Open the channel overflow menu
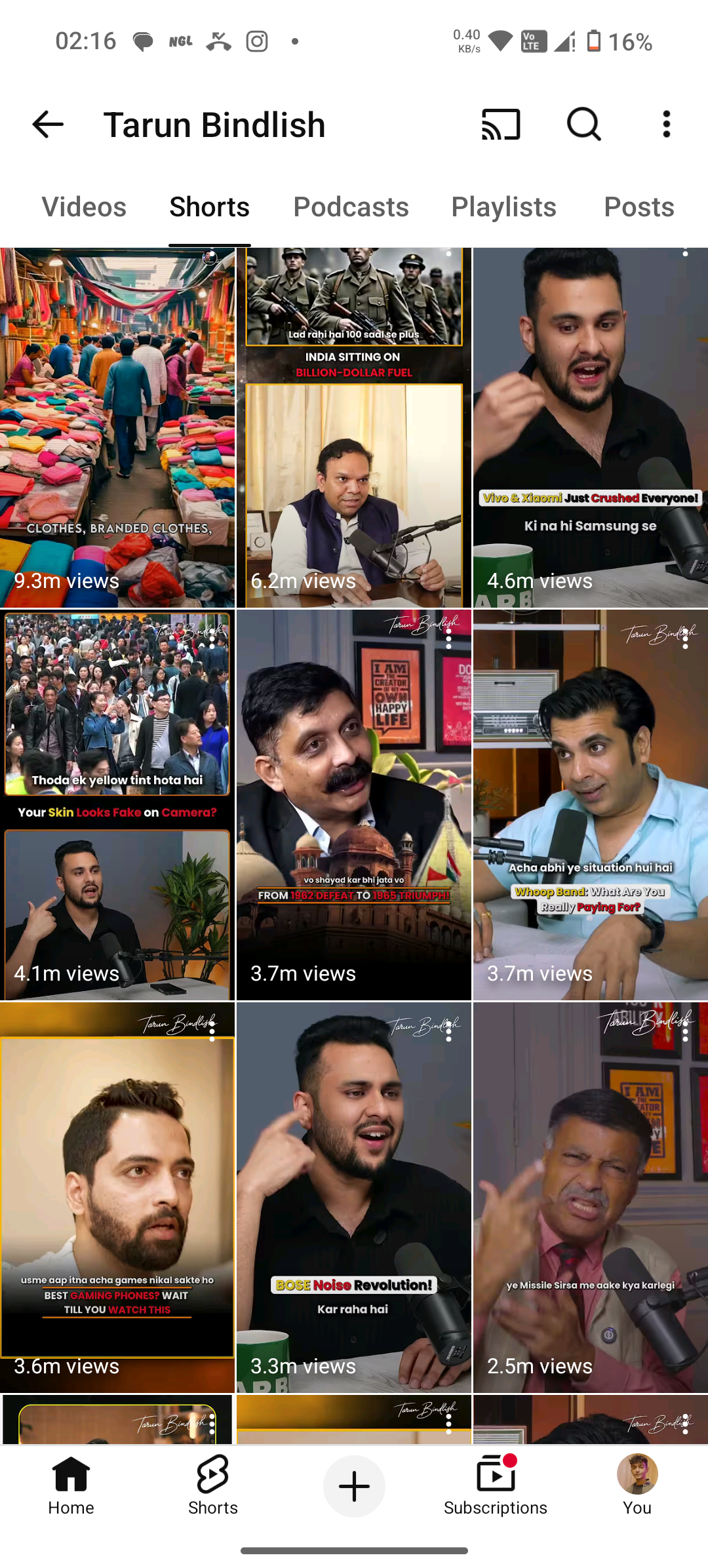The image size is (708, 1568). (666, 125)
